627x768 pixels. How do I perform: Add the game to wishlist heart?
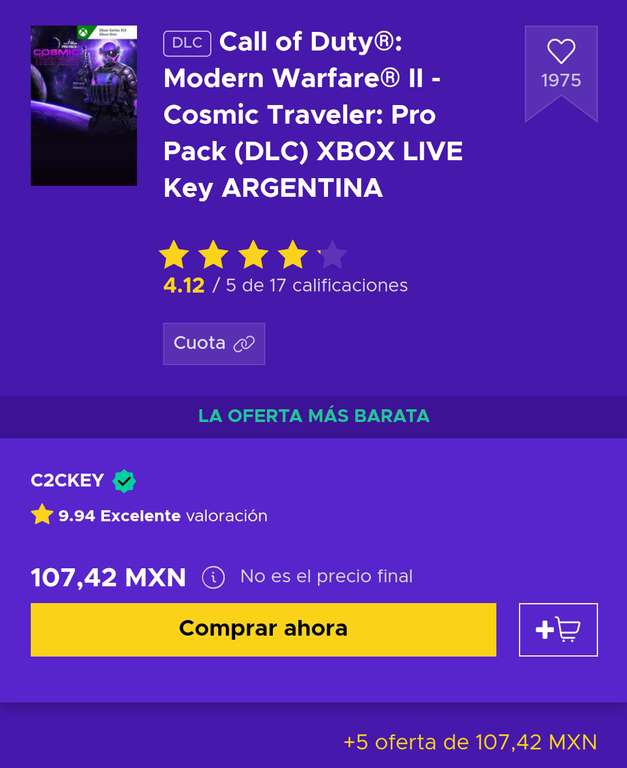pos(561,52)
